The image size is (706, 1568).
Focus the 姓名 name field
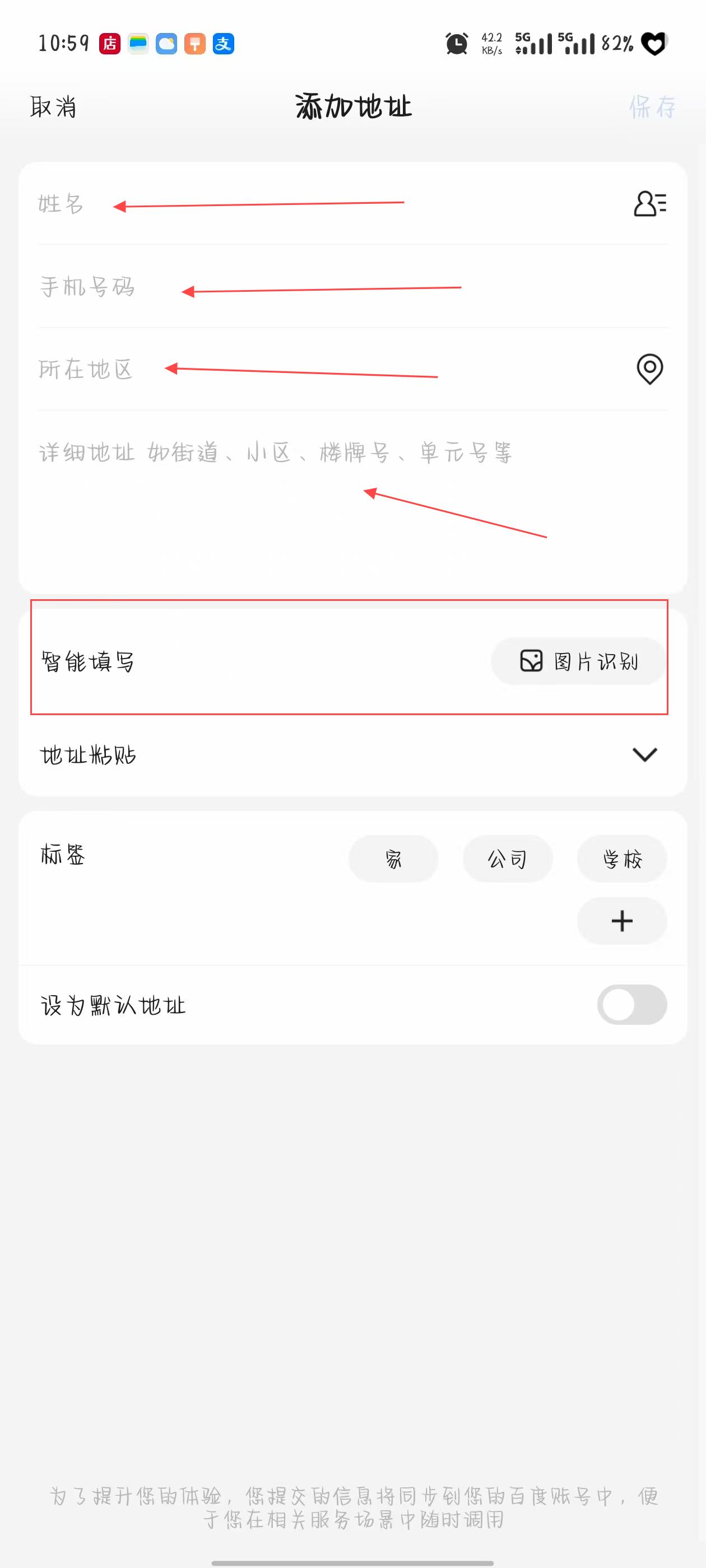244,204
